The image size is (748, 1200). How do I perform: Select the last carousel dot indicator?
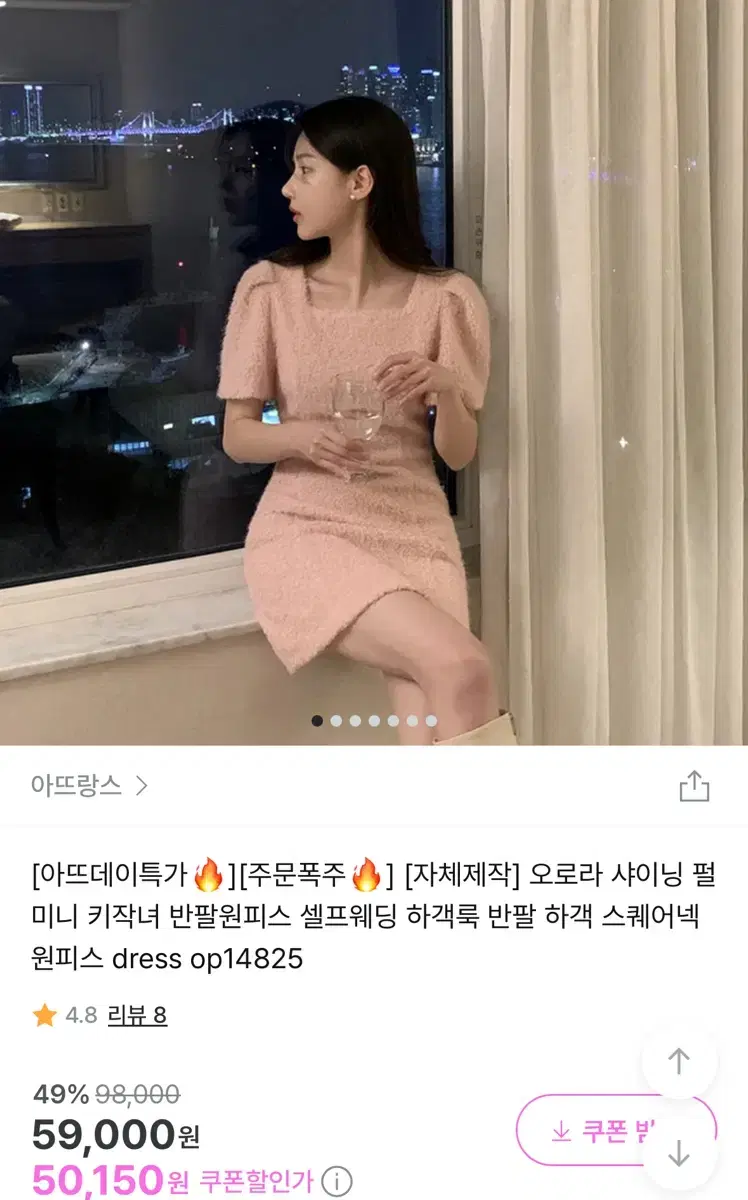coord(430,720)
